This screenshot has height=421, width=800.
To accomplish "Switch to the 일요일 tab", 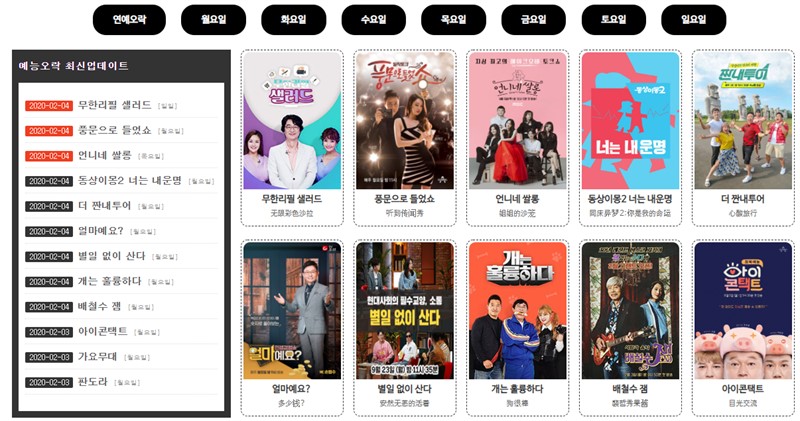I will pyautogui.click(x=693, y=19).
